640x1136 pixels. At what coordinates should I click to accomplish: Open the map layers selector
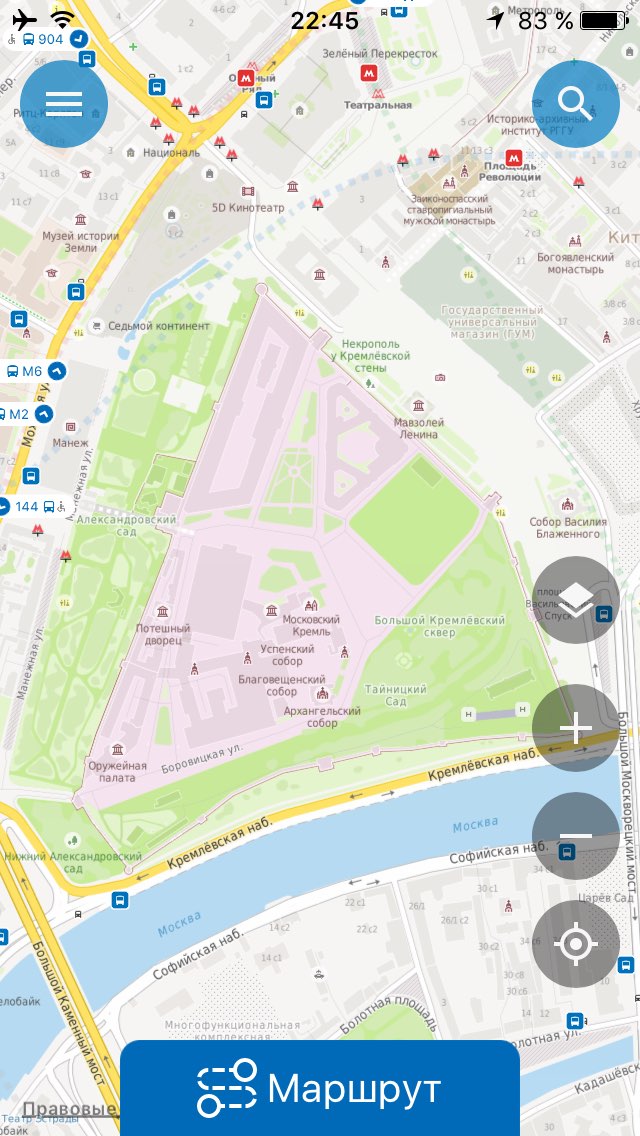point(576,600)
